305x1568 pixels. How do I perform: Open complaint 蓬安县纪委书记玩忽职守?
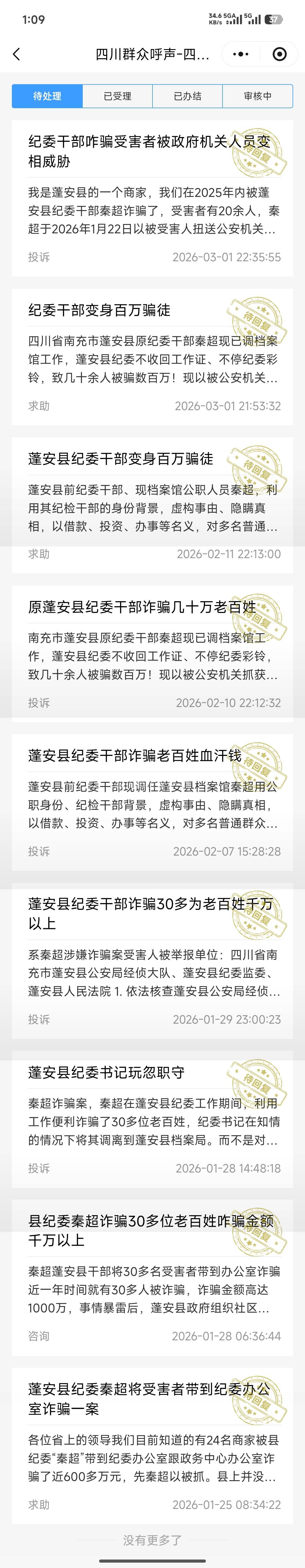[106, 1073]
